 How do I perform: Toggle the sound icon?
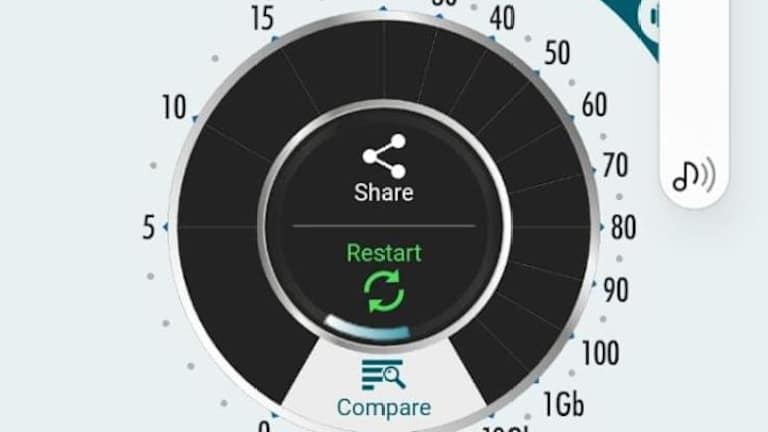693,176
